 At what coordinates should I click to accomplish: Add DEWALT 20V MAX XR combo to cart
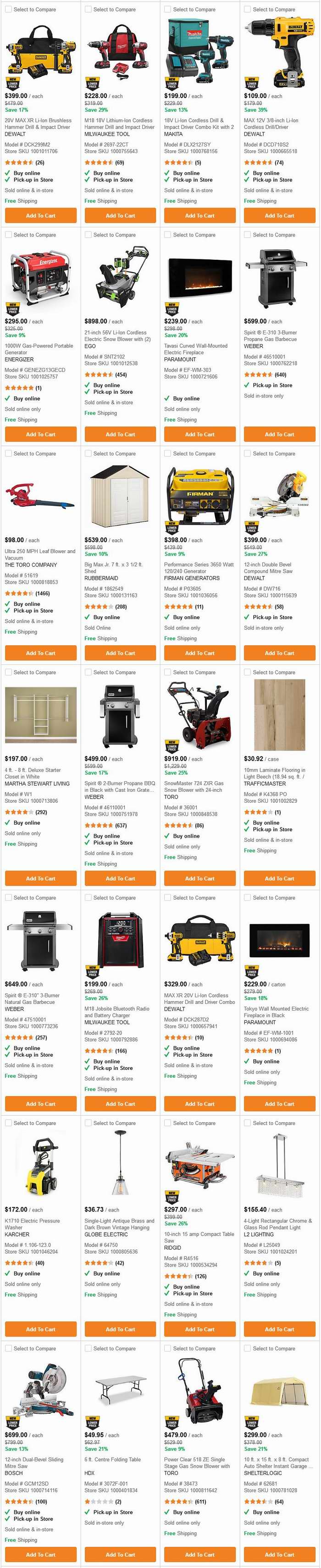point(40,215)
